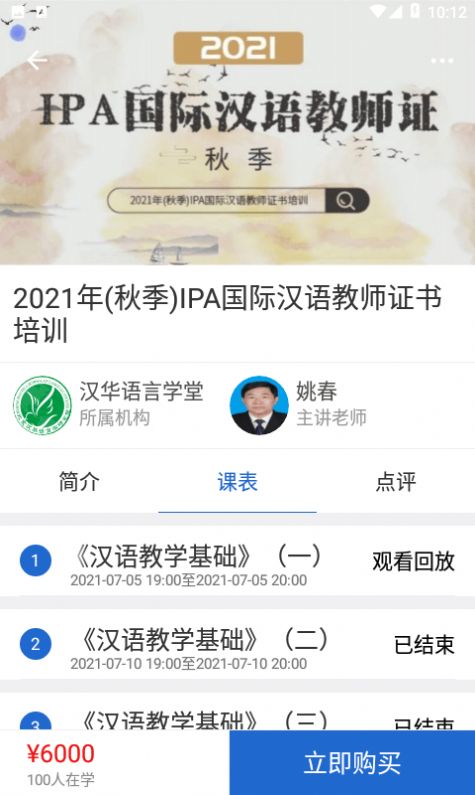The image size is (475, 795).
Task: Open the 汉华语言学堂 institution page
Action: click(x=108, y=405)
